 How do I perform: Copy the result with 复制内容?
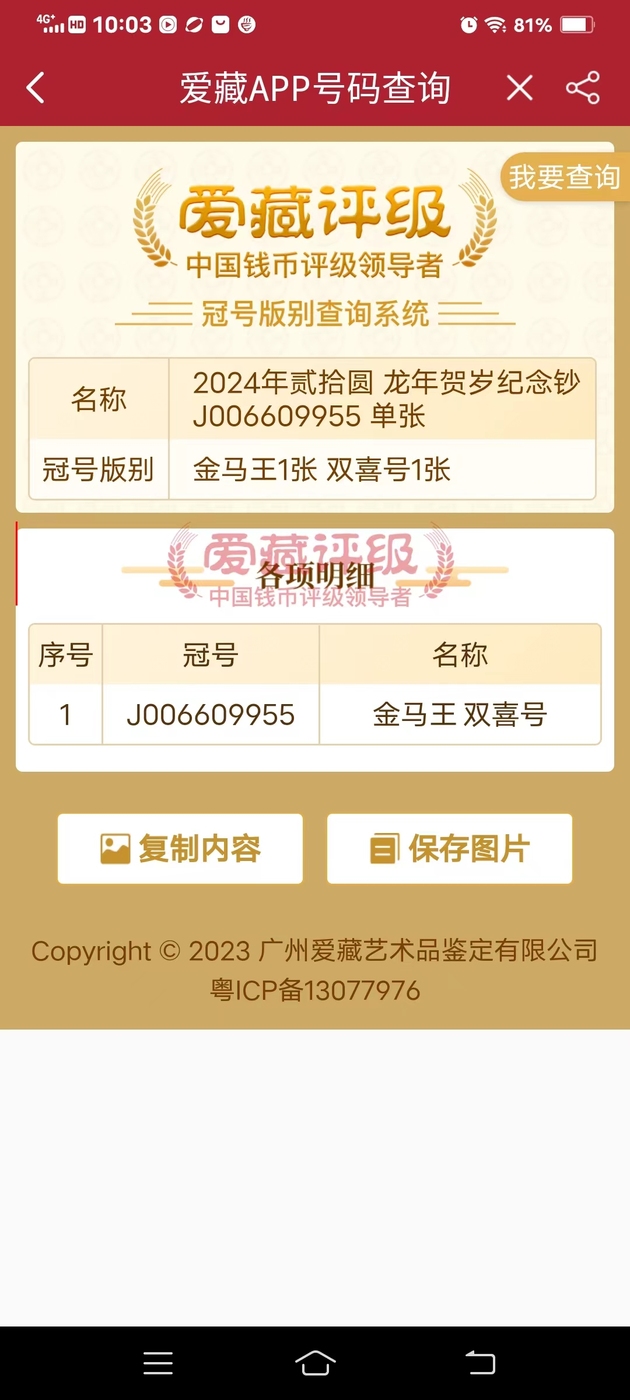pyautogui.click(x=180, y=849)
